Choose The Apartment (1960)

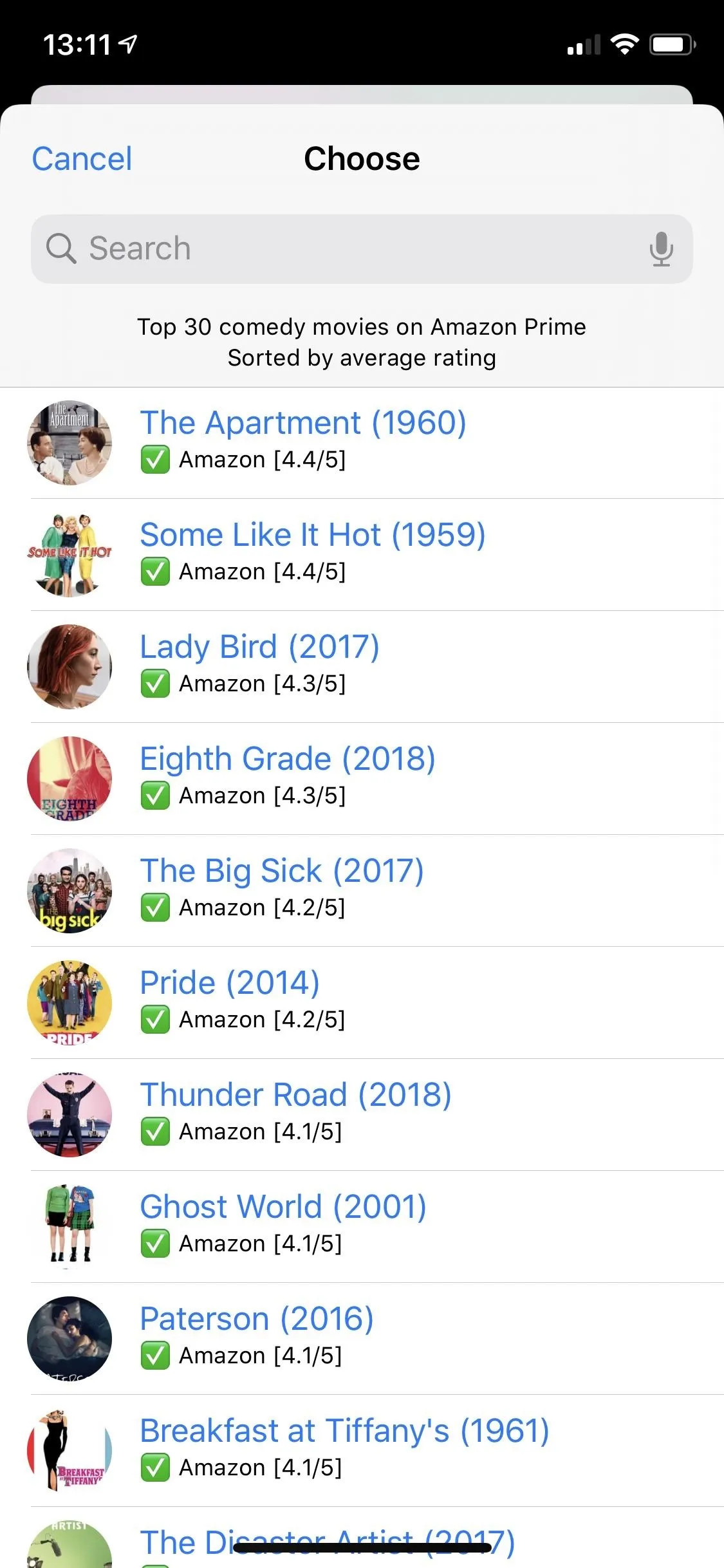362,443
